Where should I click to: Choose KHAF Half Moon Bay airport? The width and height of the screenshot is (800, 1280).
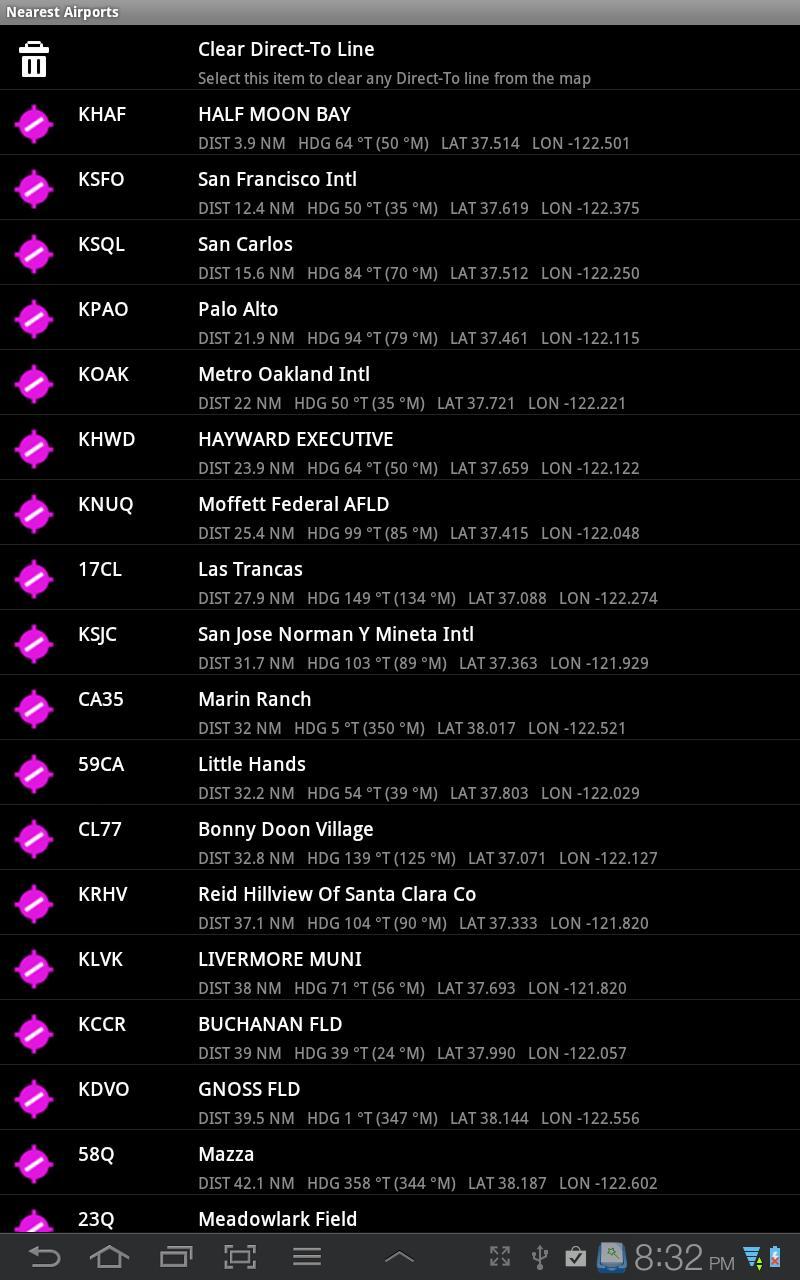pos(400,125)
